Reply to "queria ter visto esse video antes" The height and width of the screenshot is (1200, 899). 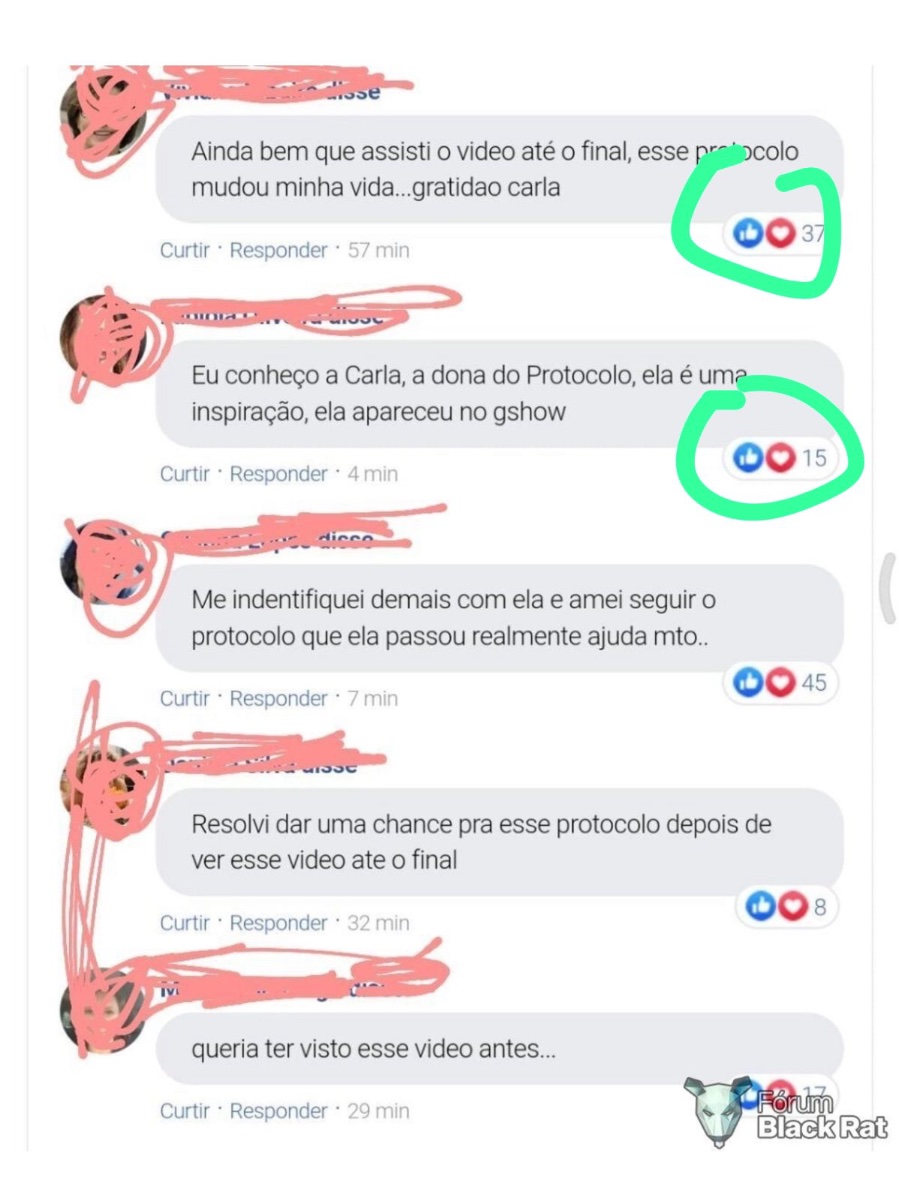tap(278, 1111)
